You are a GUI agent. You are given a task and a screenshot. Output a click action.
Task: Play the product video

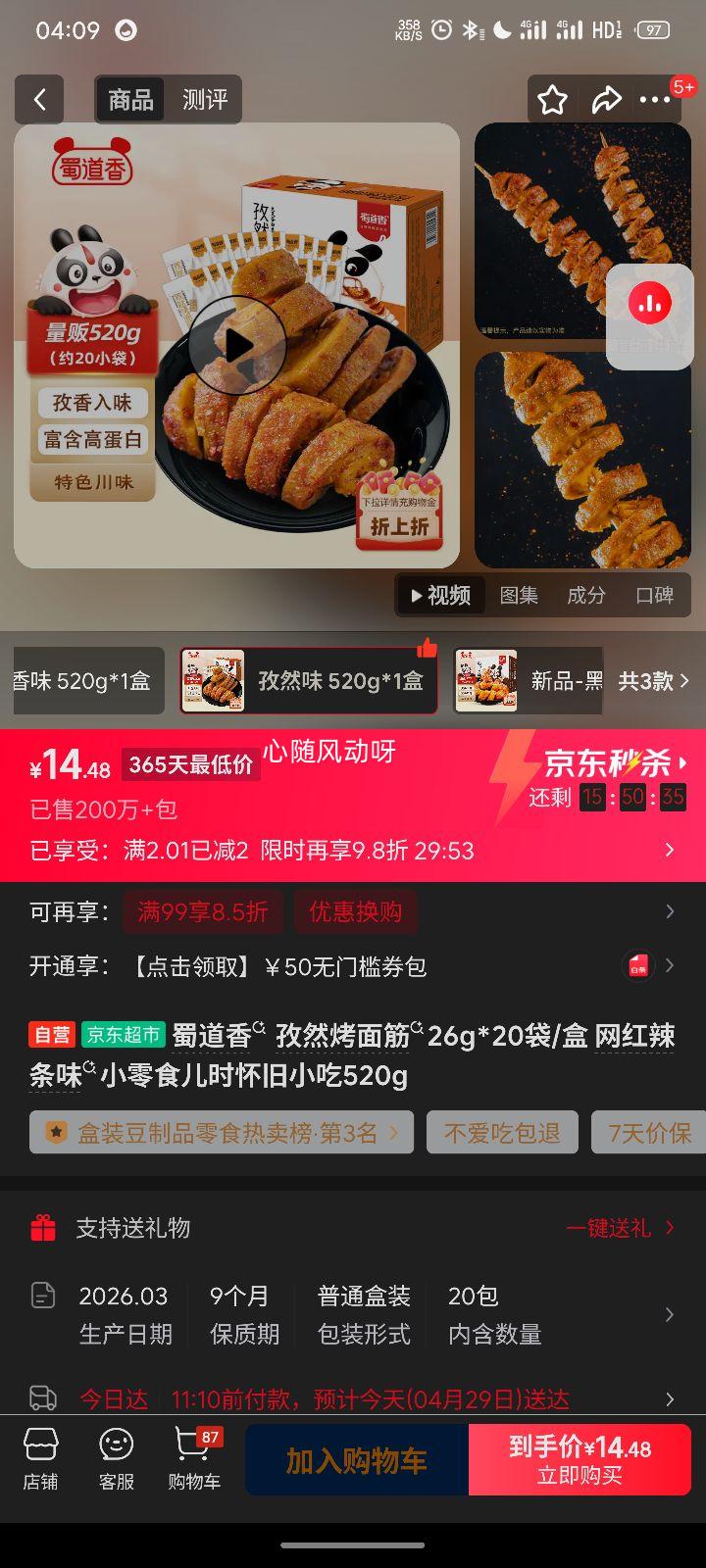tap(235, 346)
